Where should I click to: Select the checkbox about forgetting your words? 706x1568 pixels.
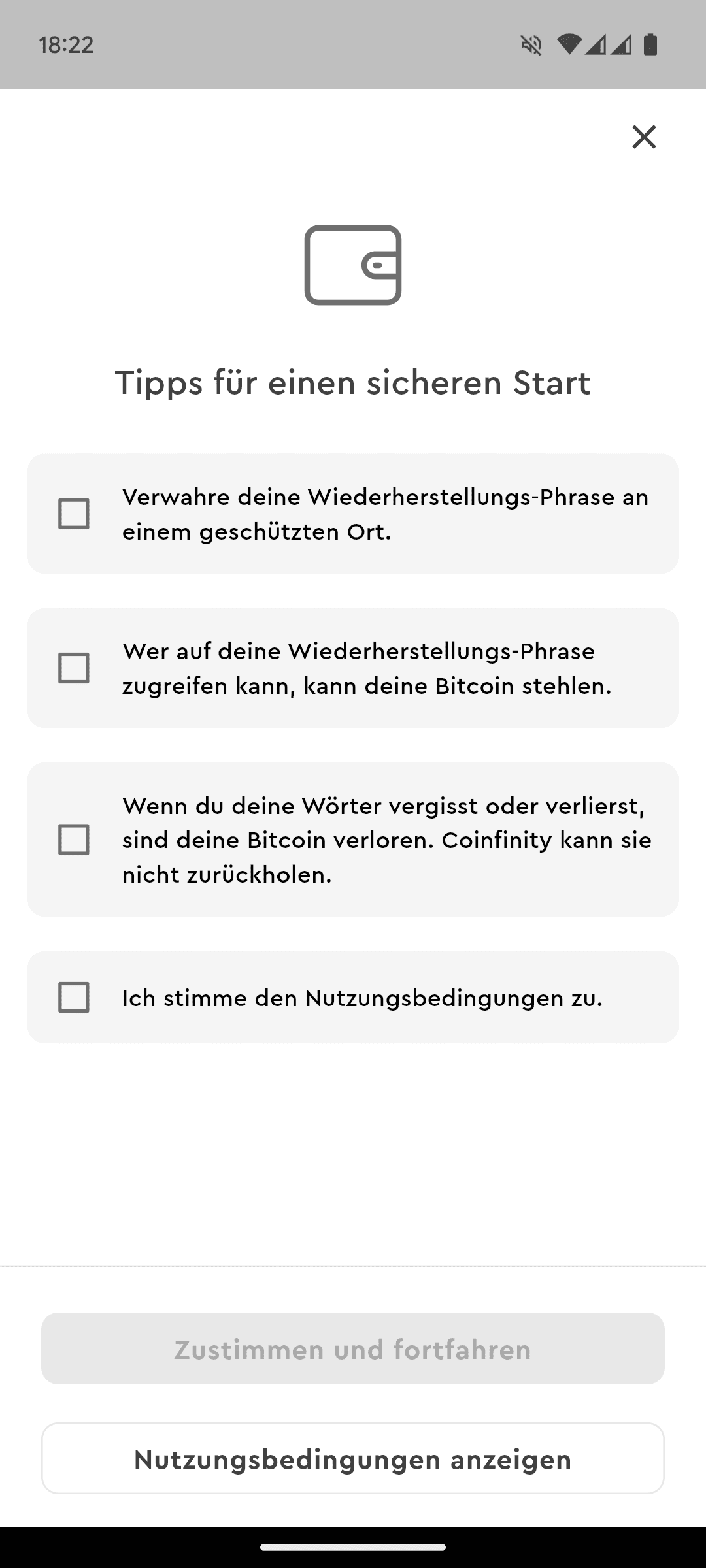(x=74, y=840)
